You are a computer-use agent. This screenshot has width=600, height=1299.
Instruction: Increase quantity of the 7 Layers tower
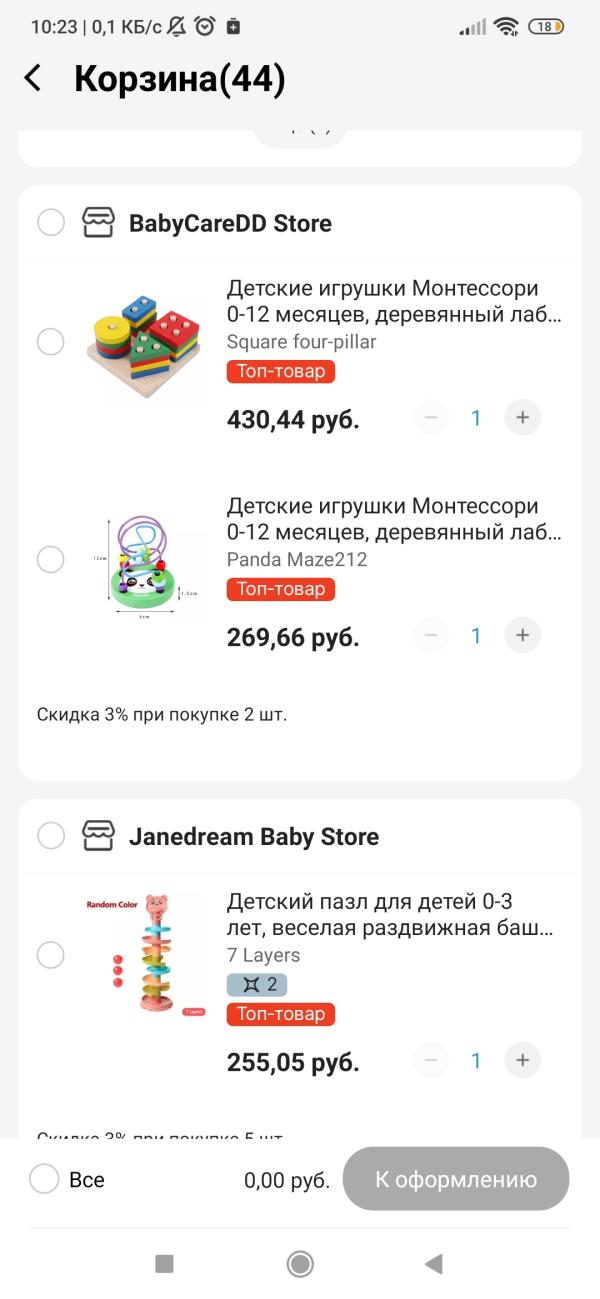tap(522, 1060)
